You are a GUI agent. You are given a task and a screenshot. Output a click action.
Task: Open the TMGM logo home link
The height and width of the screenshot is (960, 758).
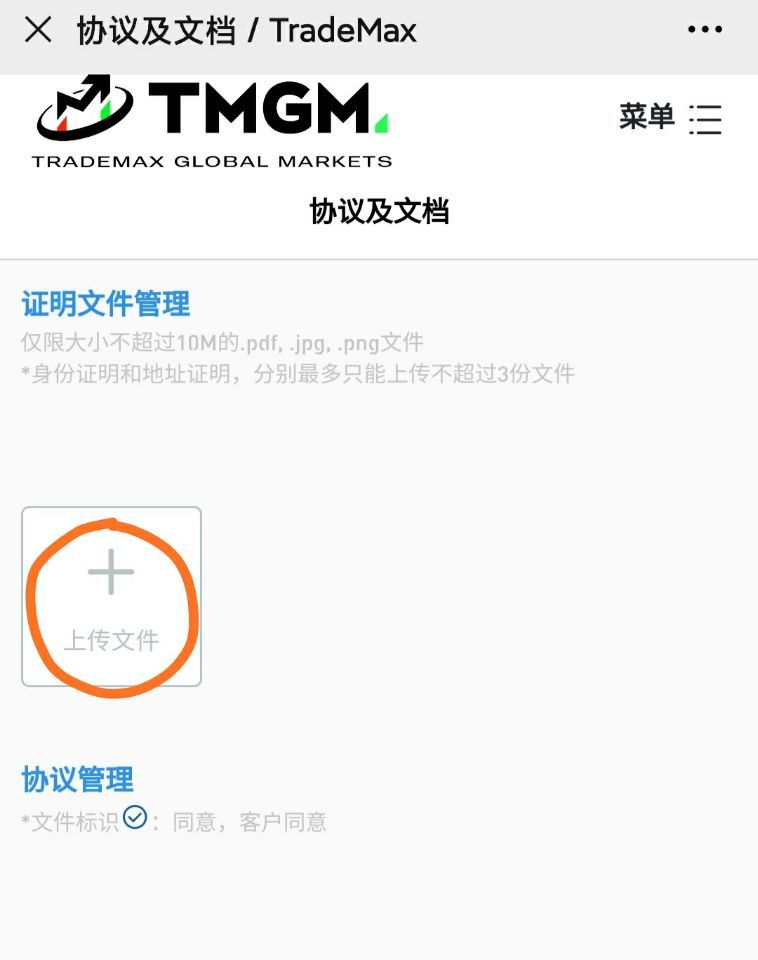(x=212, y=120)
